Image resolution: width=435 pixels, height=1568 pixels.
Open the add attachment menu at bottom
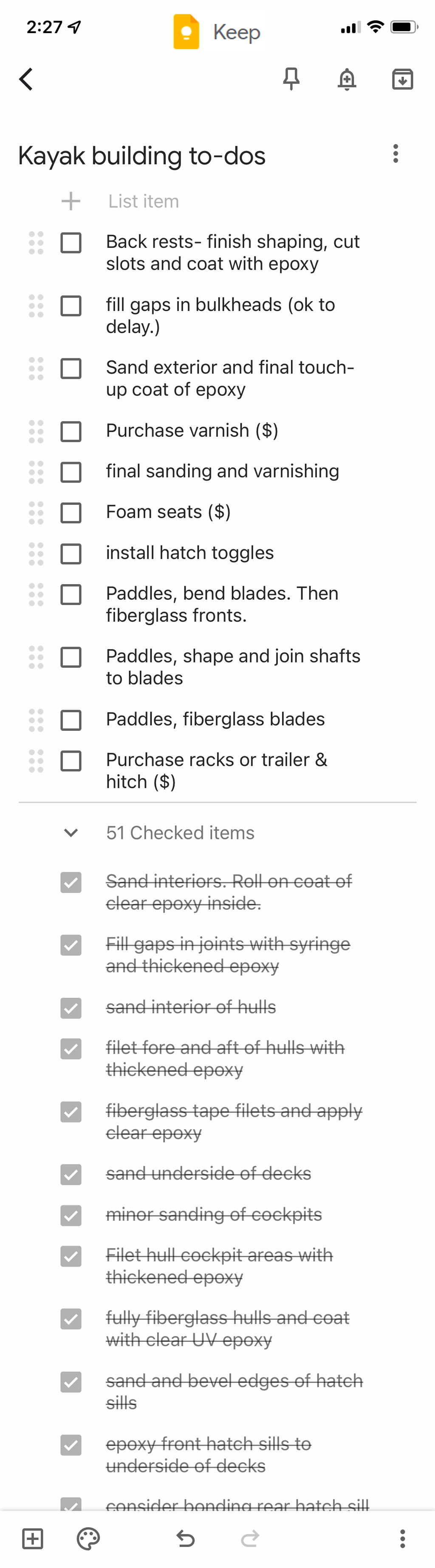[x=32, y=1538]
